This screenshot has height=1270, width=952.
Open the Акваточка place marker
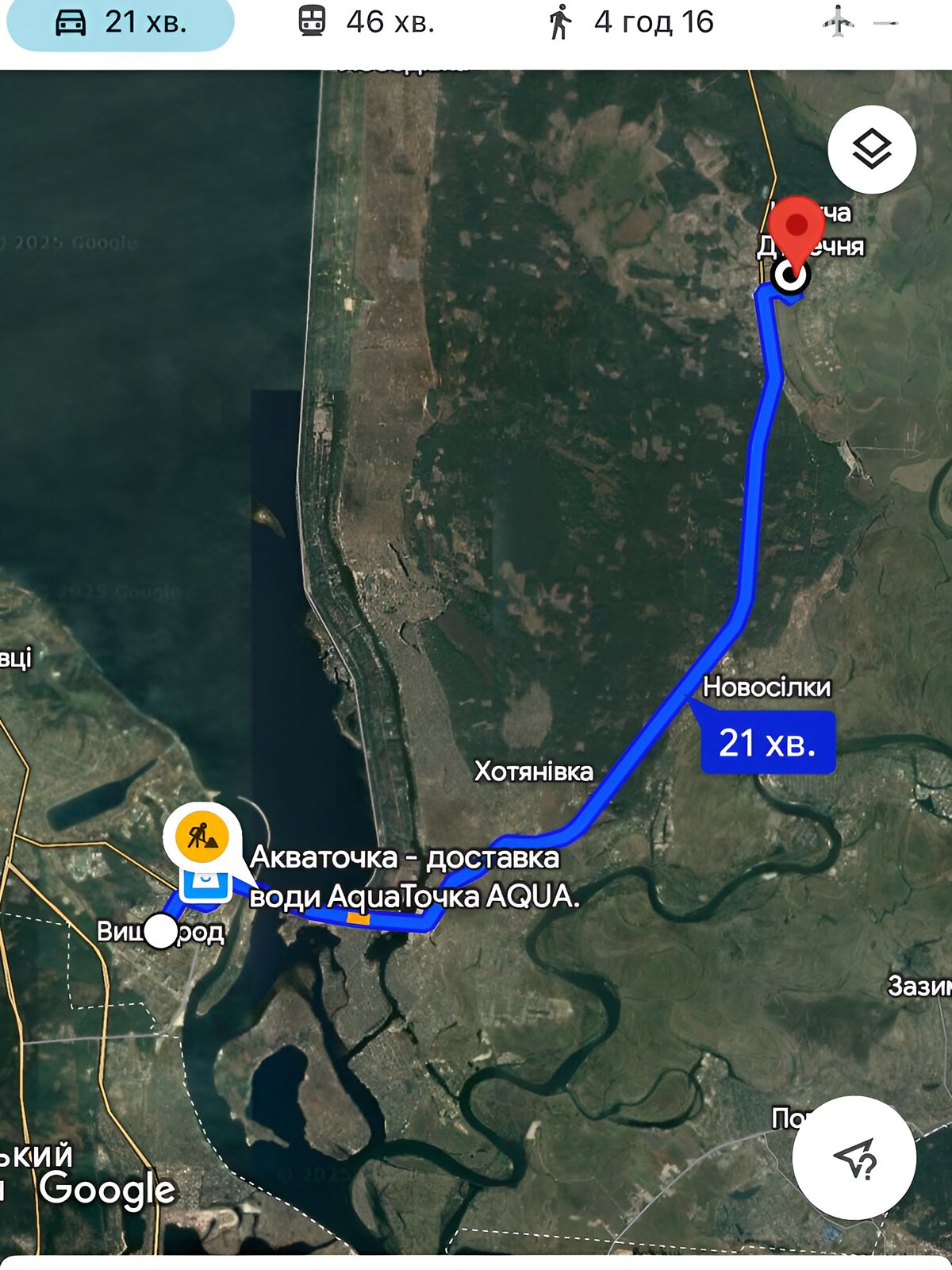click(205, 885)
